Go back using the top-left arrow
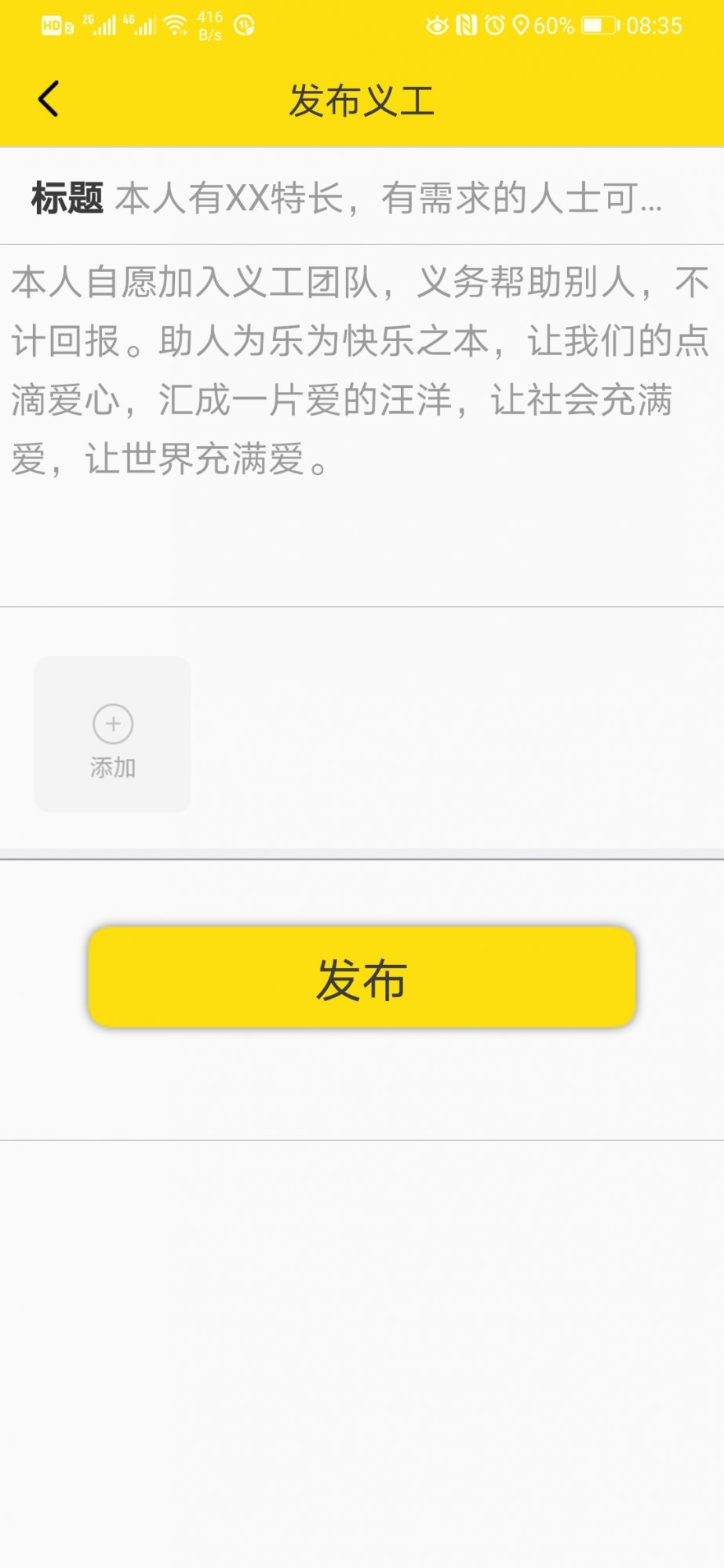This screenshot has height=1568, width=724. (x=49, y=100)
